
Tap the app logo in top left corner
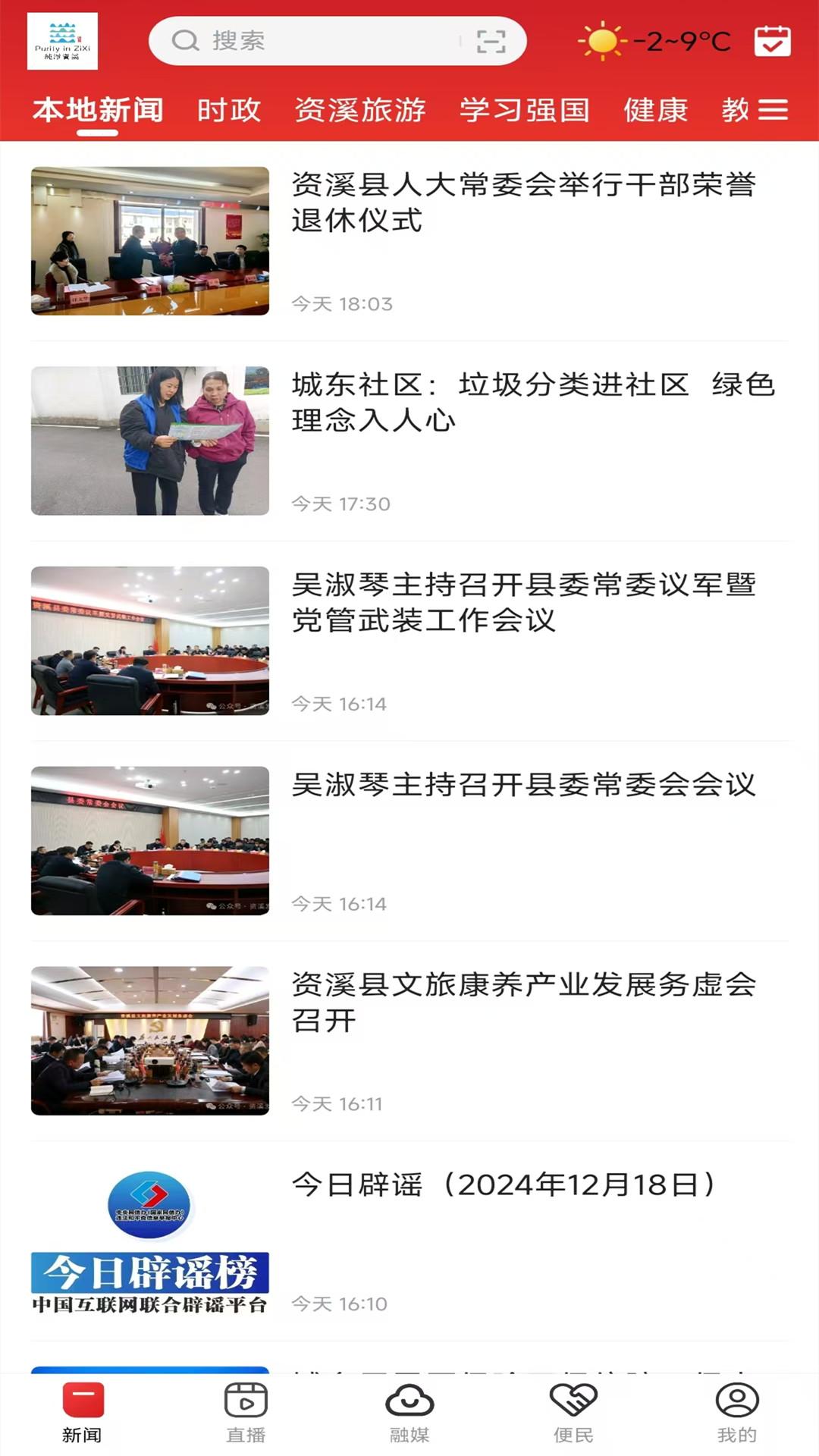64,40
